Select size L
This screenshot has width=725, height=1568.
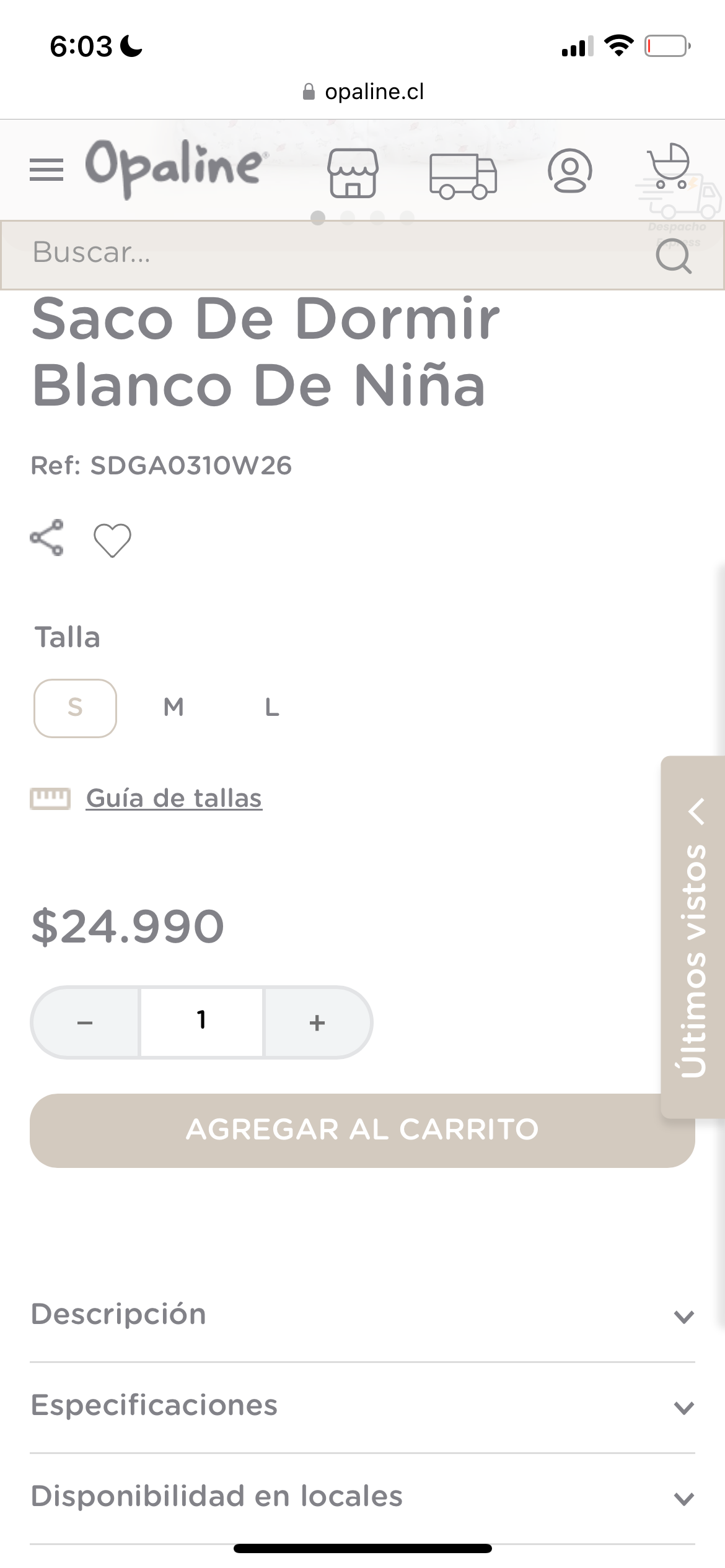coord(271,707)
